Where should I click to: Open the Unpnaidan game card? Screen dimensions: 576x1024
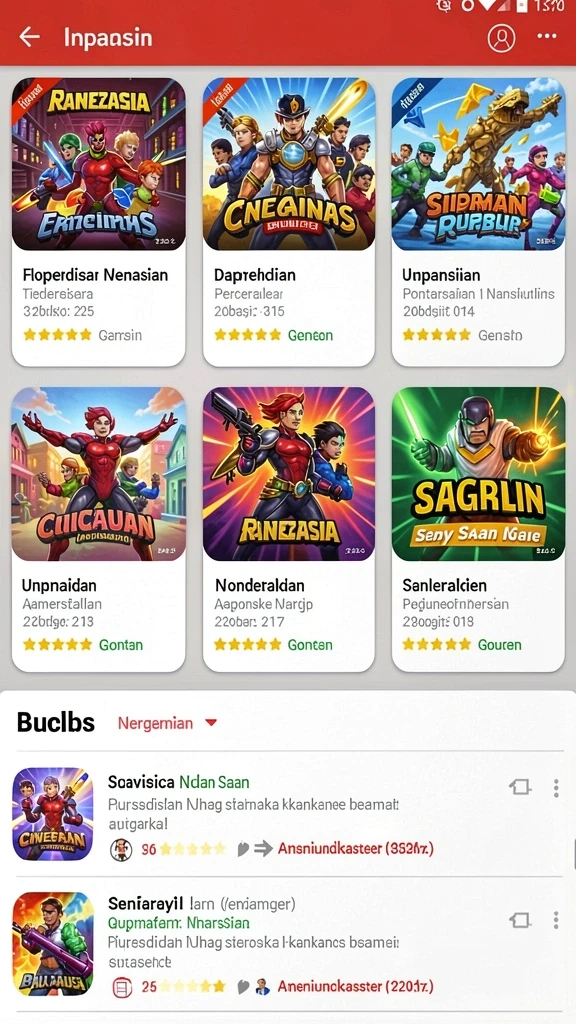pos(99,530)
